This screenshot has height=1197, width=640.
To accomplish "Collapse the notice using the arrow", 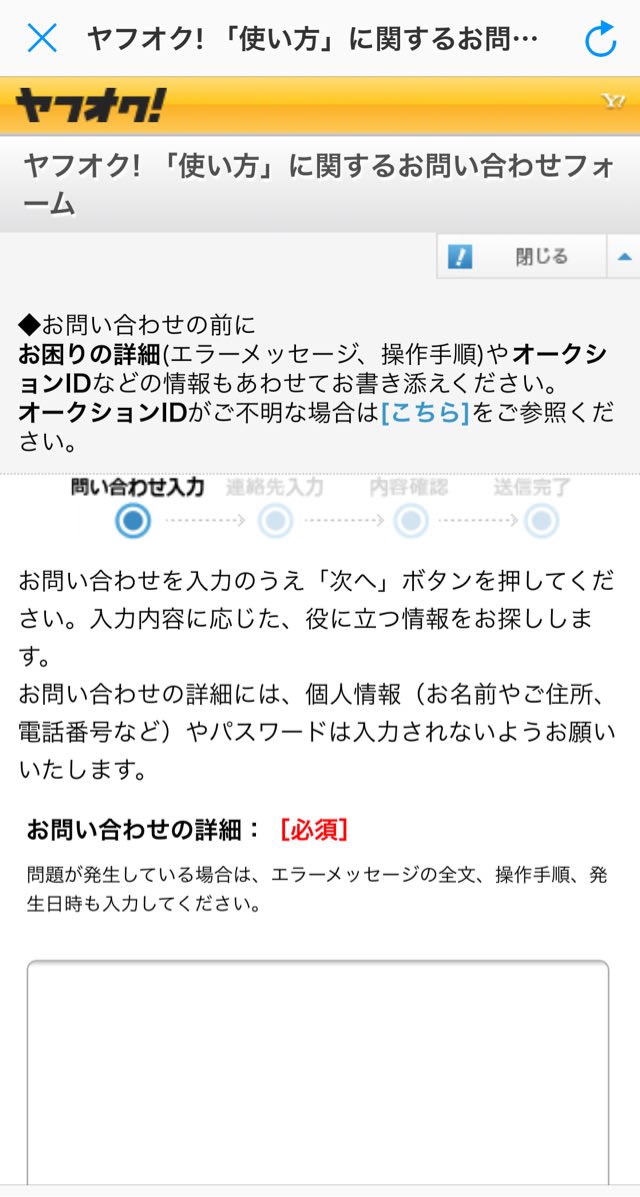I will pyautogui.click(x=624, y=257).
